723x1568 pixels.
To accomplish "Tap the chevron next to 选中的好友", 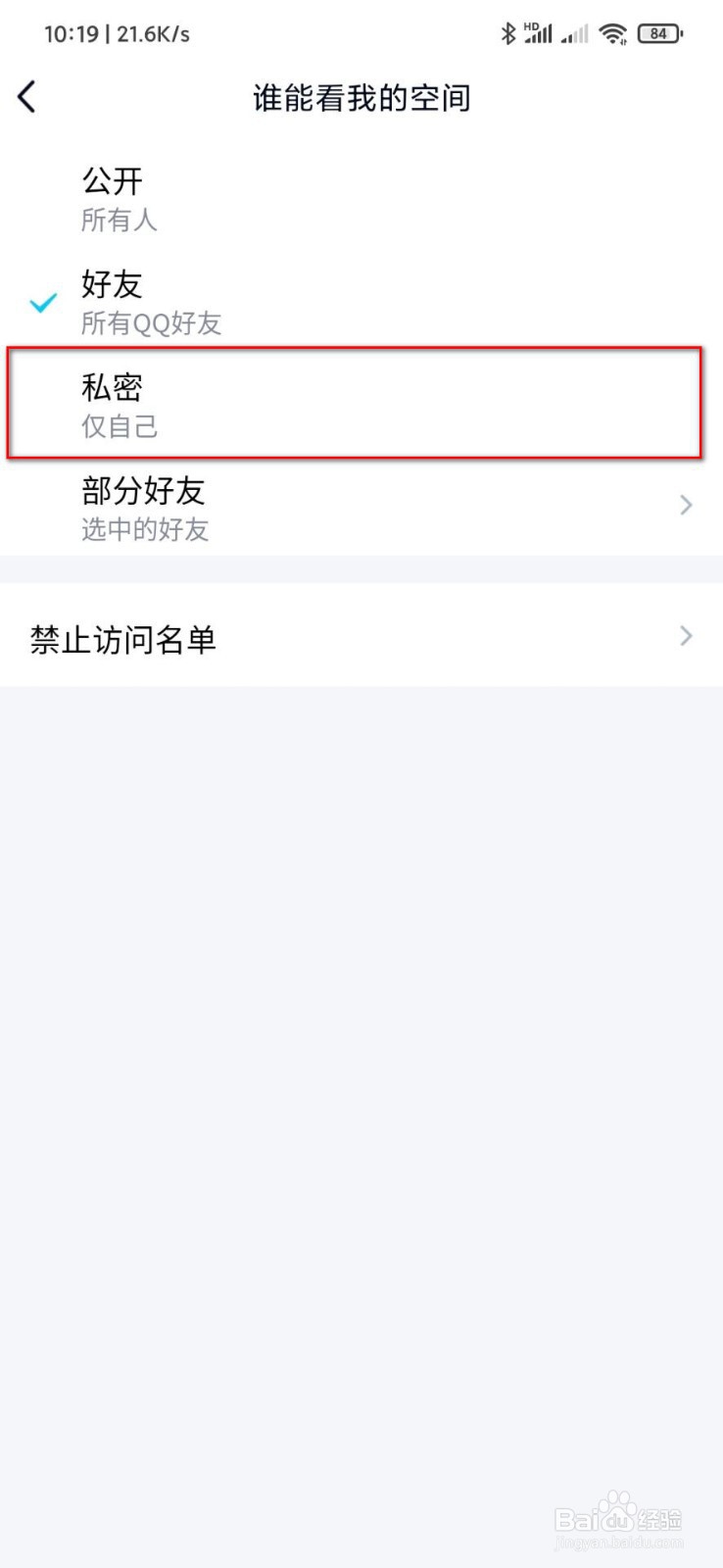I will pyautogui.click(x=686, y=506).
